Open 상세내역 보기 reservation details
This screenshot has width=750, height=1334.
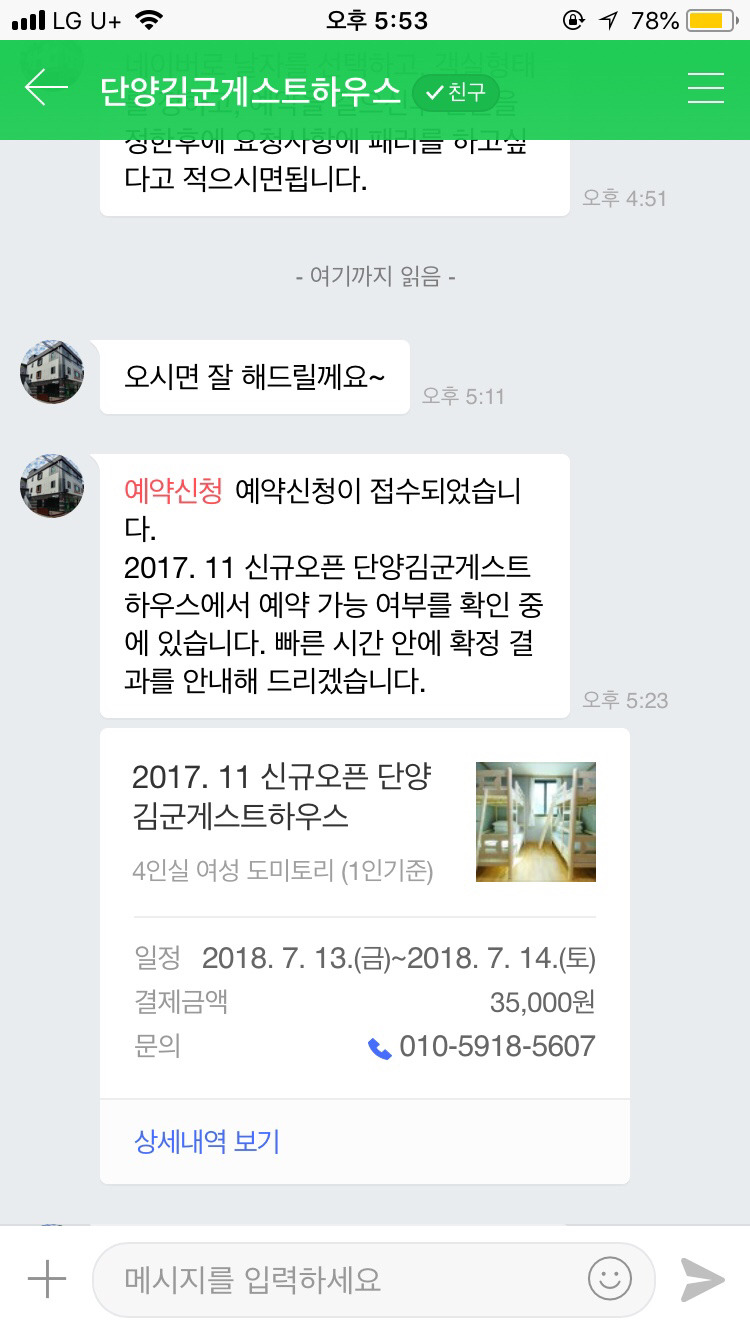click(x=207, y=1141)
